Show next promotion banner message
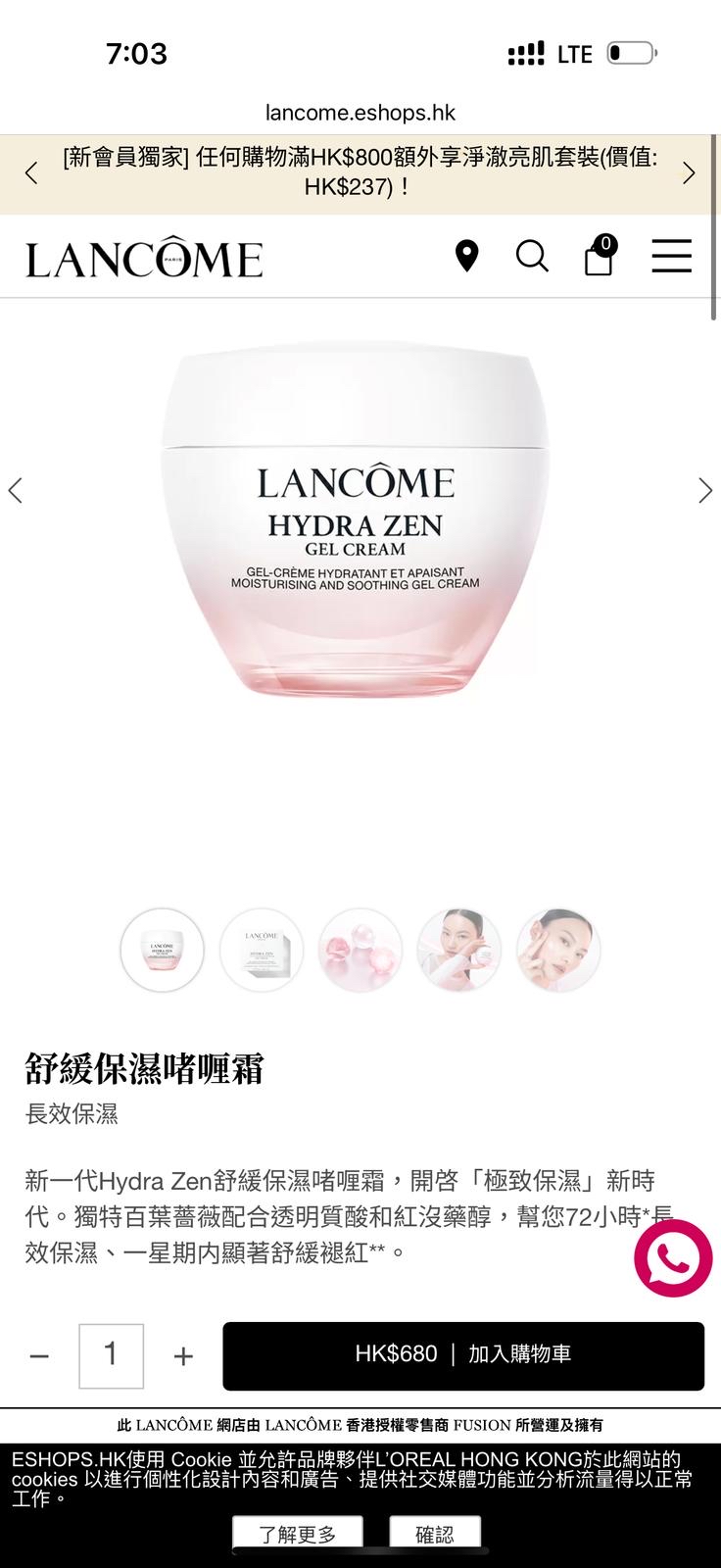This screenshot has height=1568, width=721. [689, 173]
